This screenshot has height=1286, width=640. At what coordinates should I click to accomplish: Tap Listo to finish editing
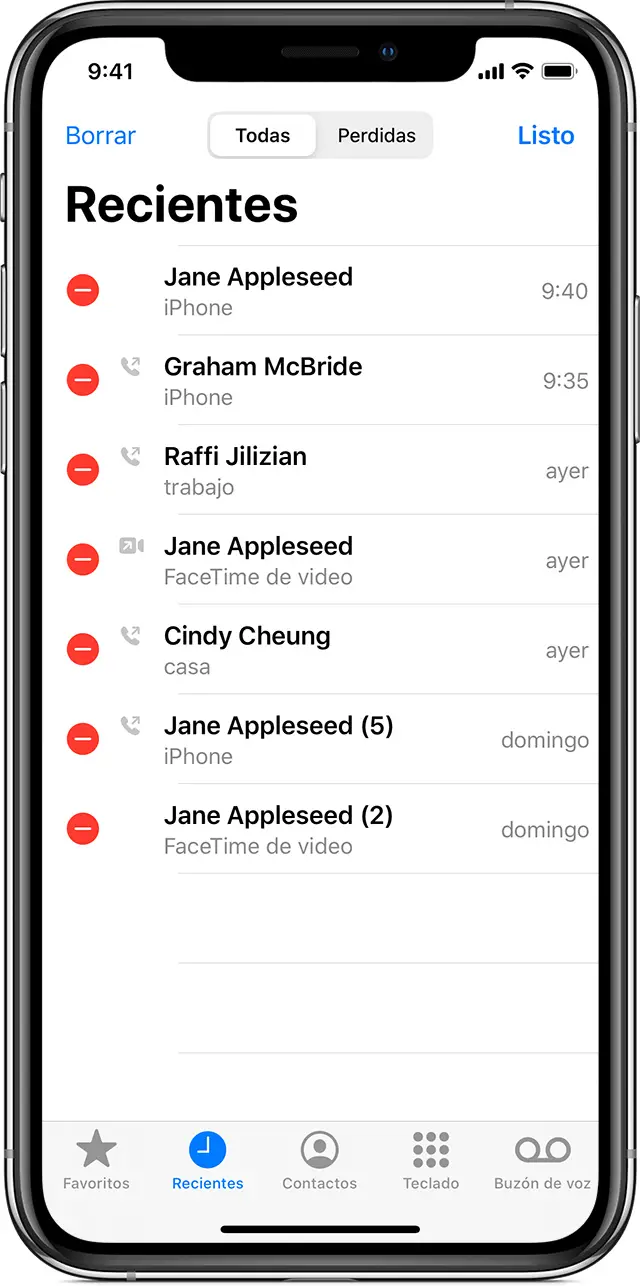pos(546,136)
